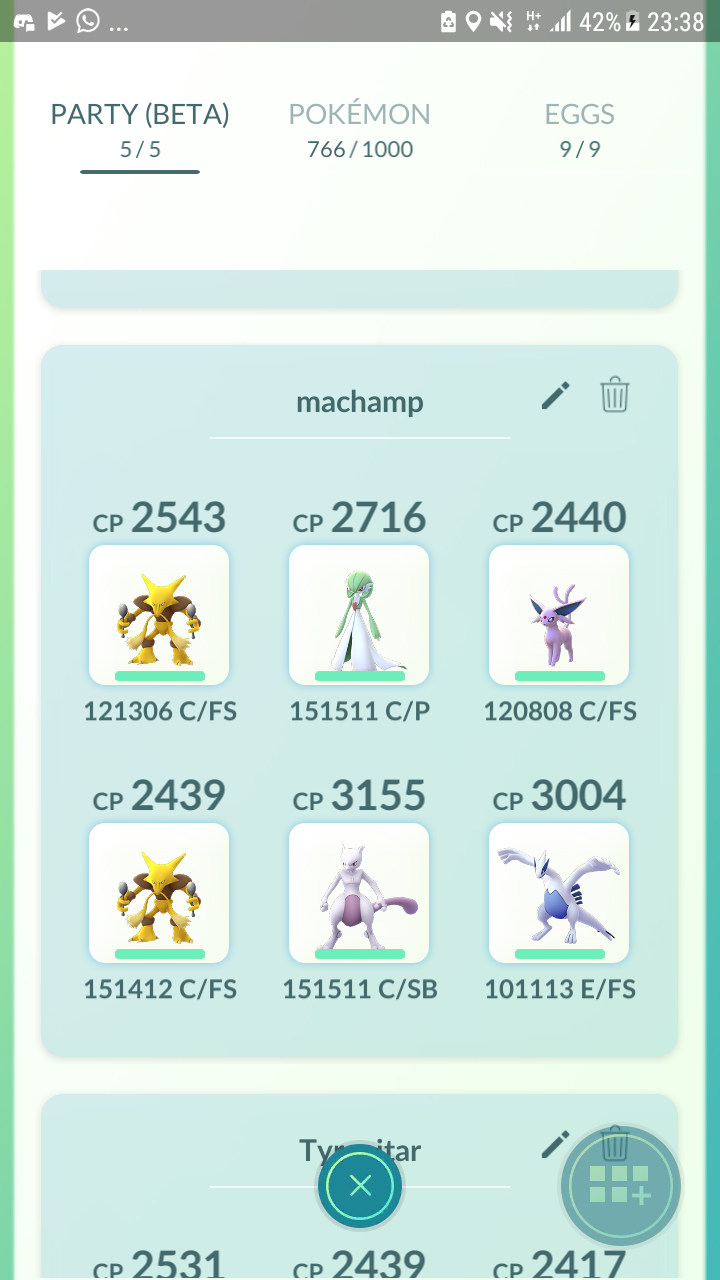The image size is (720, 1280).
Task: Switch to the Eggs tab
Action: point(580,130)
